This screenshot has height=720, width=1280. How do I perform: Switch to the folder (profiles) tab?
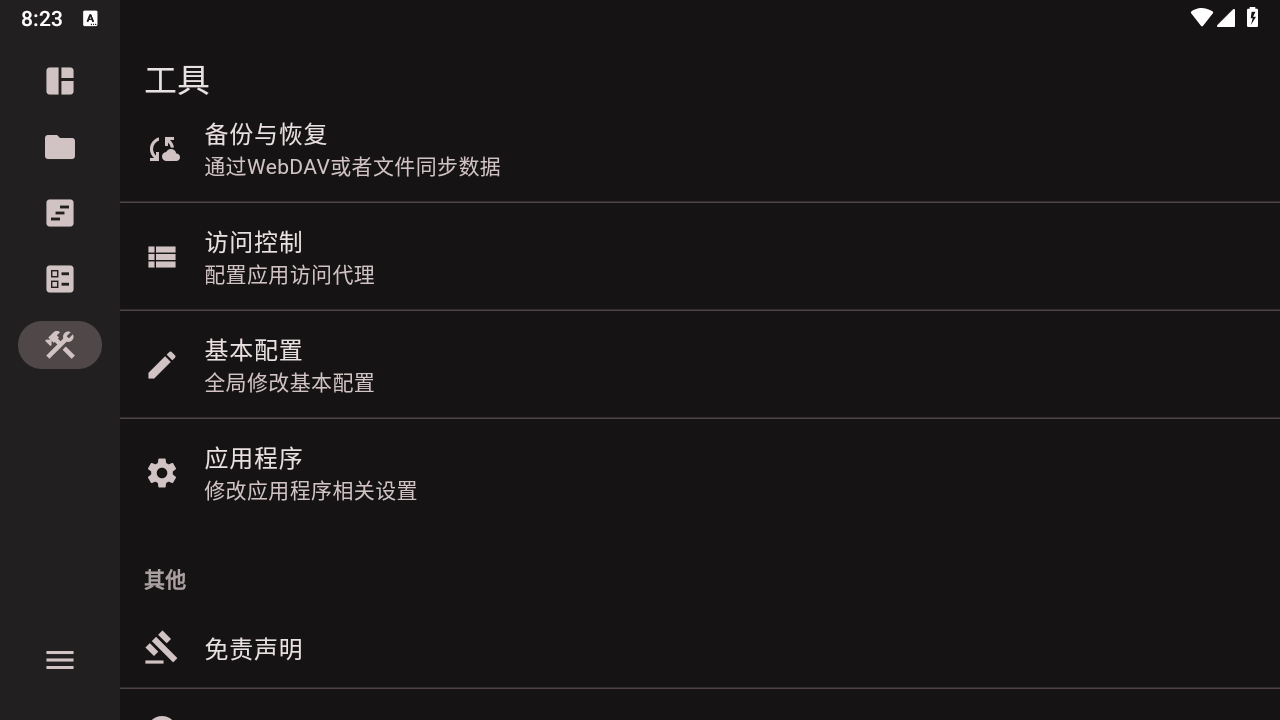tap(60, 147)
